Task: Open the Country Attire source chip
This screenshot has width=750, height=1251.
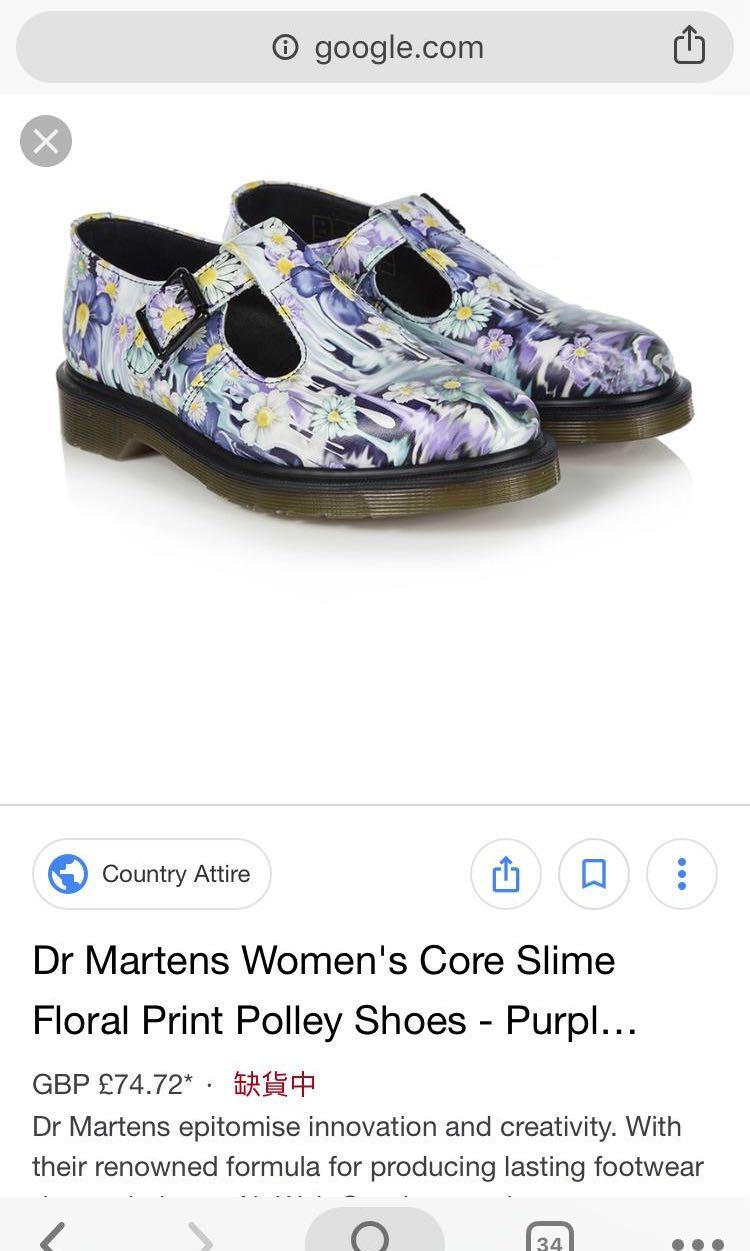Action: pyautogui.click(x=152, y=874)
